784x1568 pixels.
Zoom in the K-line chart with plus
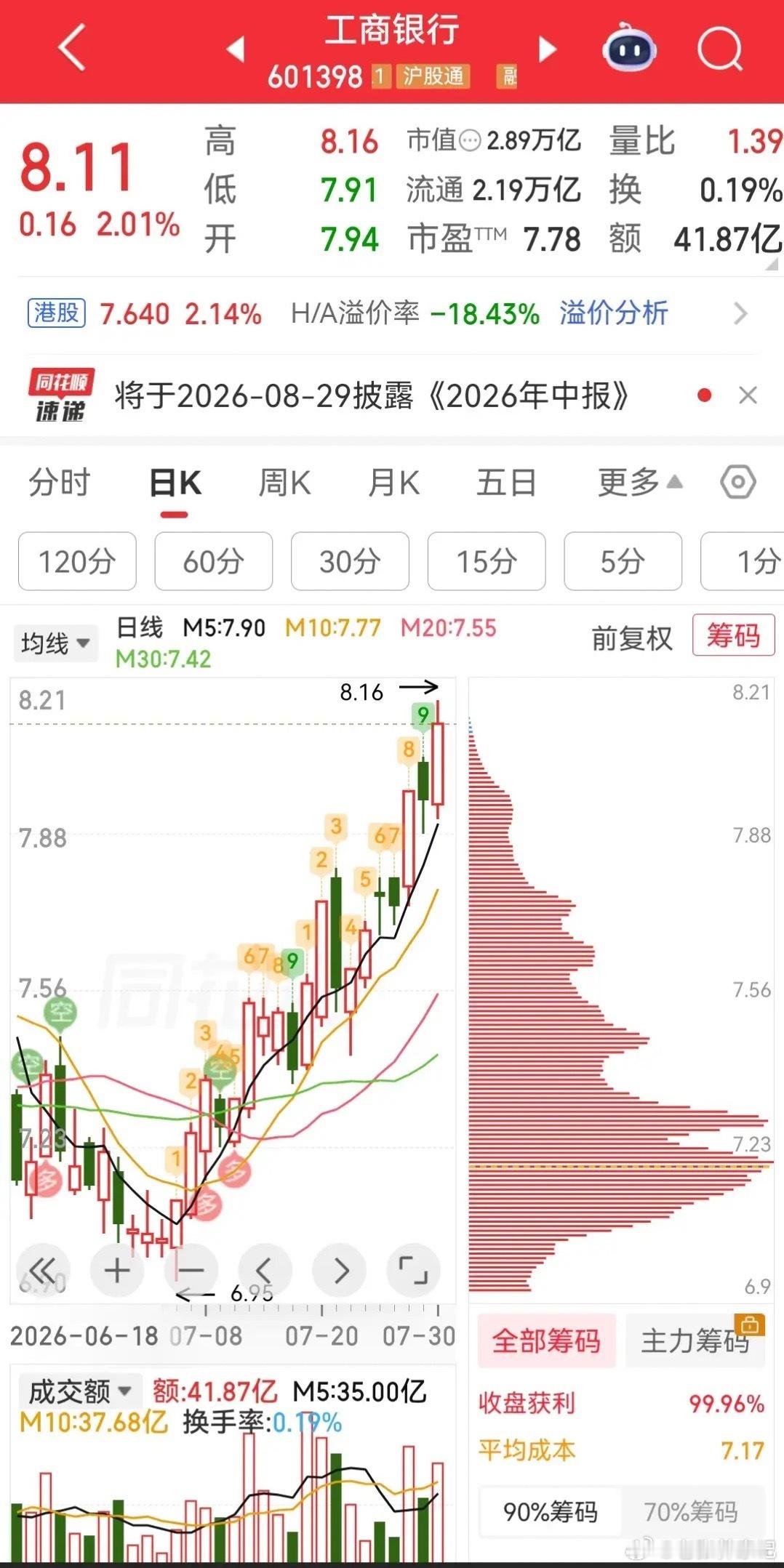click(x=117, y=1271)
